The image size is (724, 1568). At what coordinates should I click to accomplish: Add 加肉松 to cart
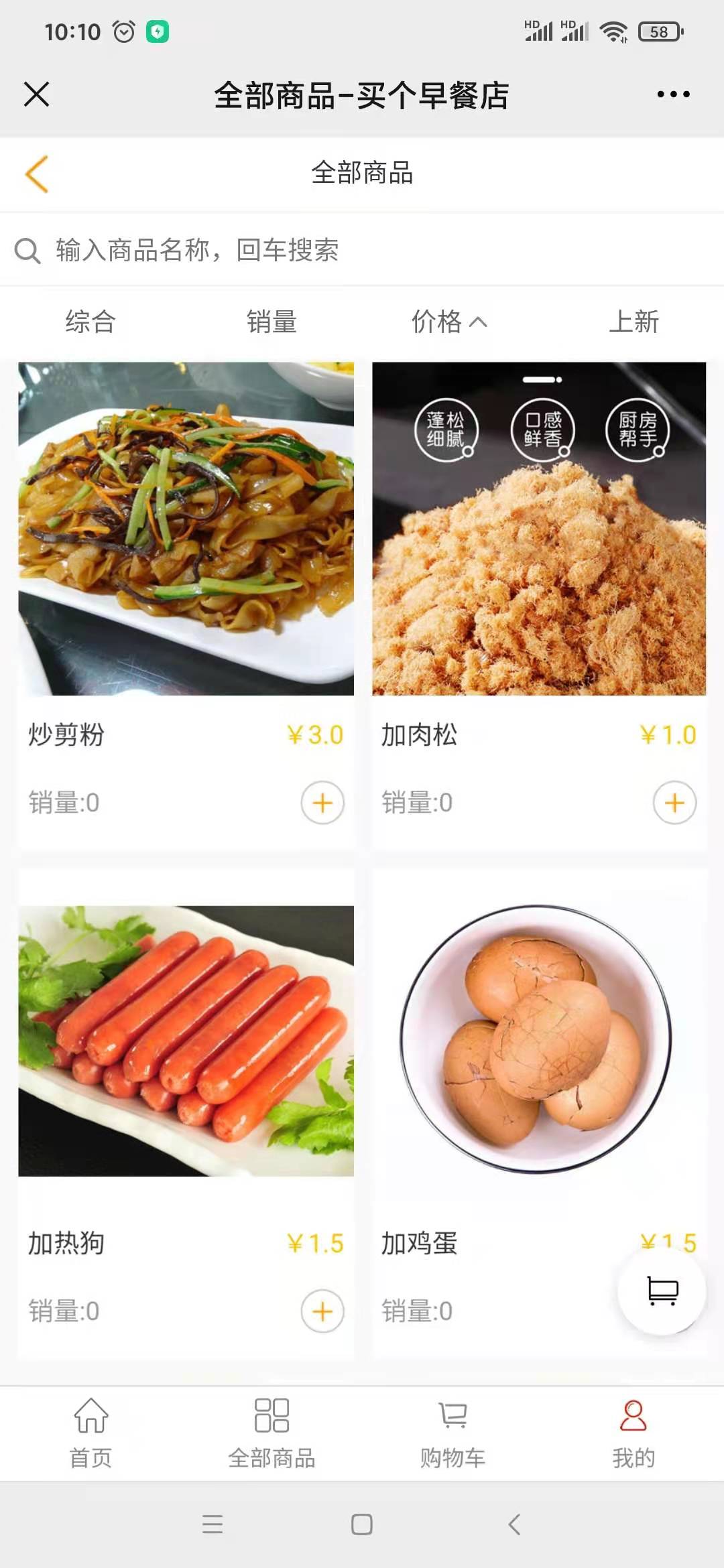(x=674, y=803)
